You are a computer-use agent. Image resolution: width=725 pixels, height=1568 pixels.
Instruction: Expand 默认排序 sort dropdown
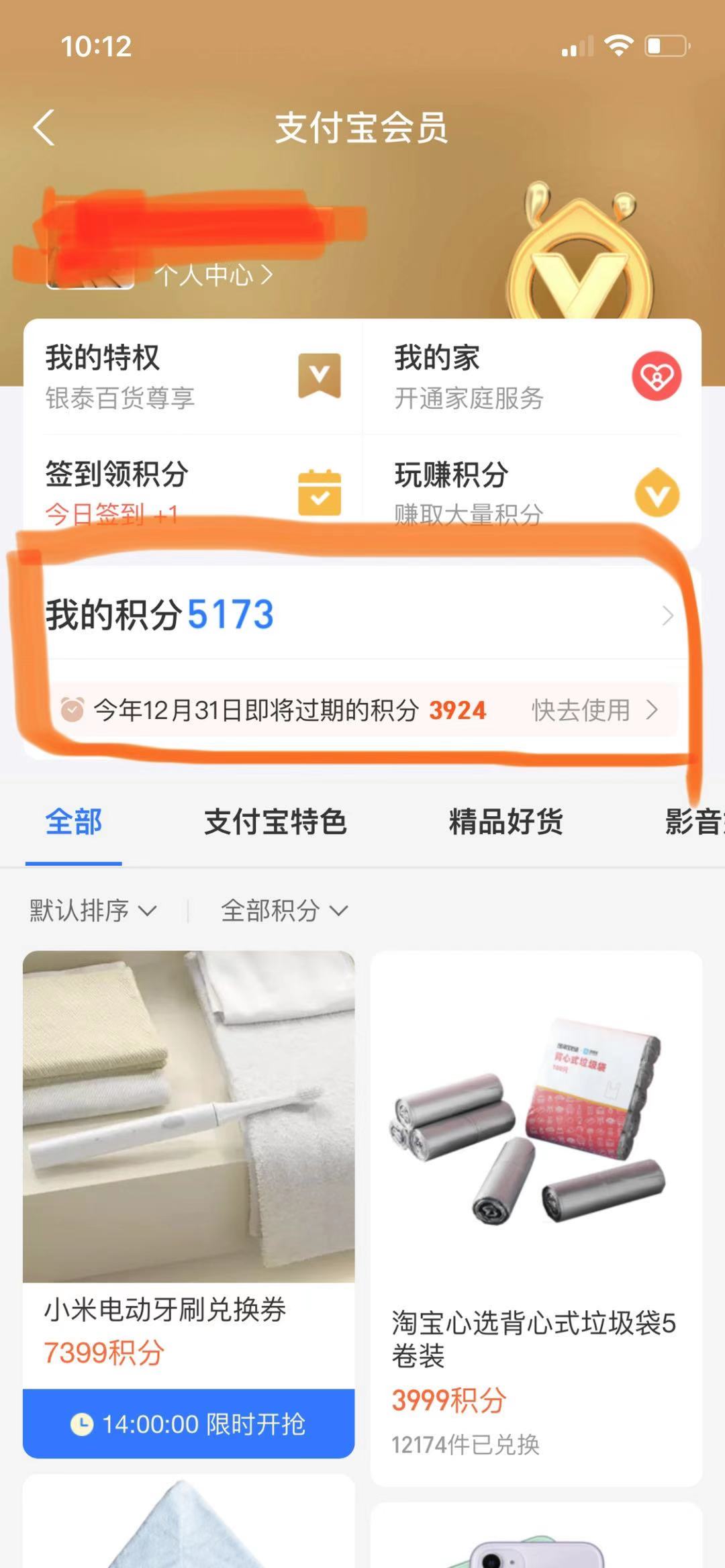point(93,911)
